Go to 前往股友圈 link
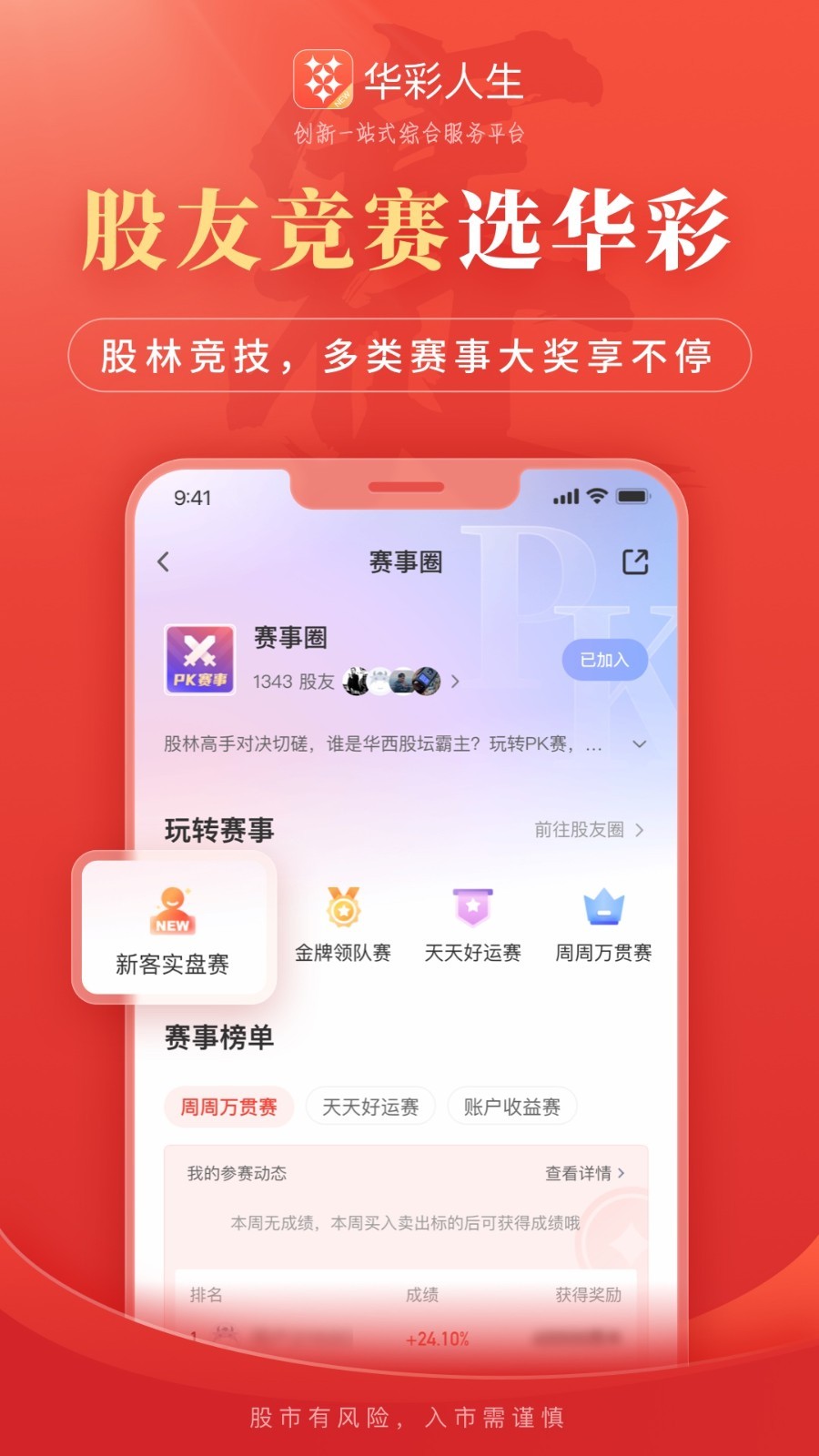Screen dimensions: 819x1456 (586, 831)
